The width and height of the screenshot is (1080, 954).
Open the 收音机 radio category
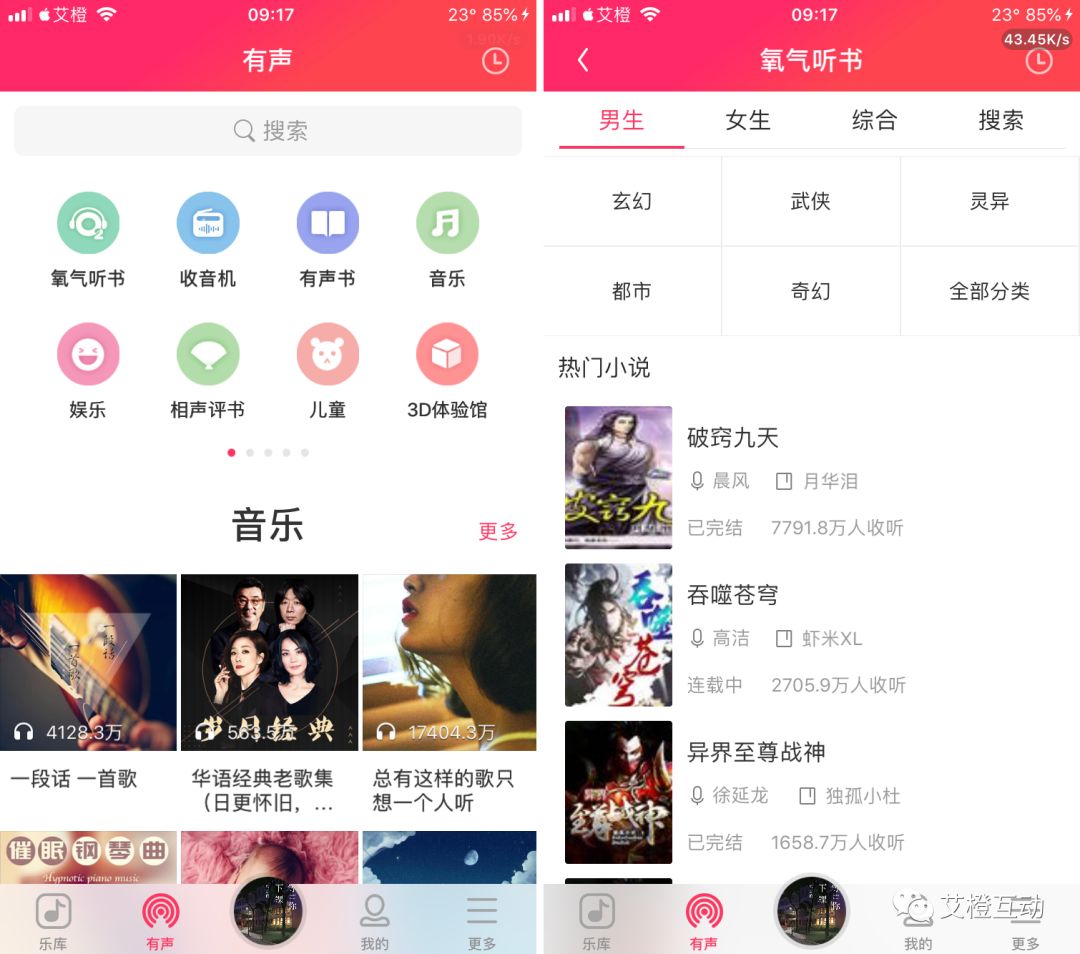click(208, 223)
